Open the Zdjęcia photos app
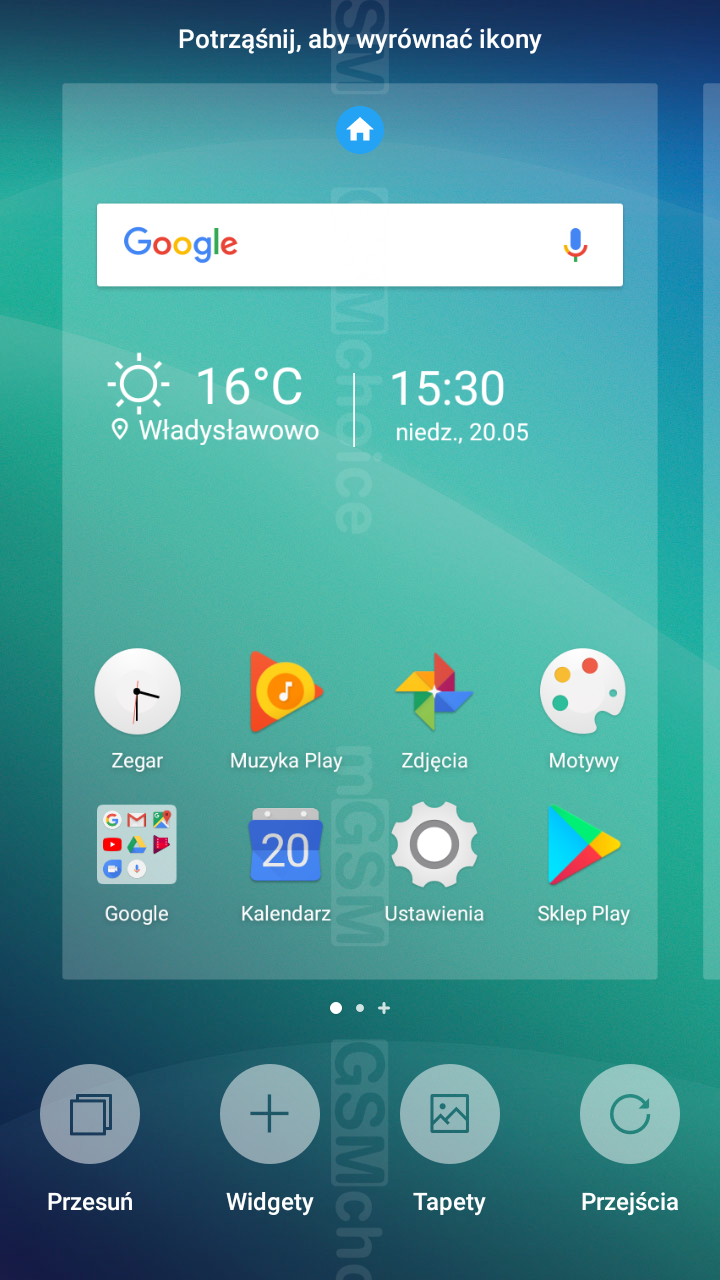This screenshot has height=1280, width=720. [x=434, y=692]
